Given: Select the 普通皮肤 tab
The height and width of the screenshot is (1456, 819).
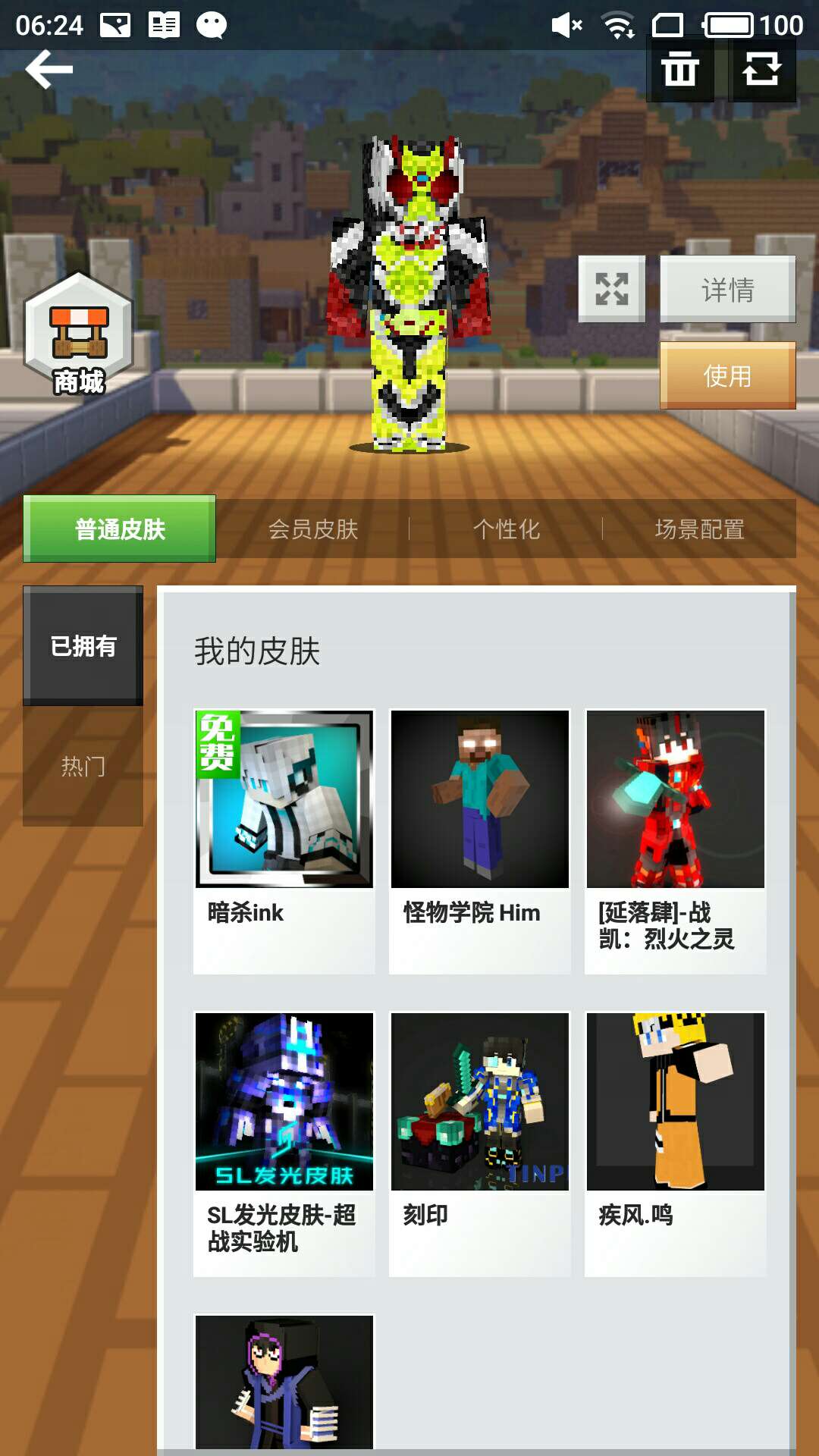Looking at the screenshot, I should coord(120,529).
